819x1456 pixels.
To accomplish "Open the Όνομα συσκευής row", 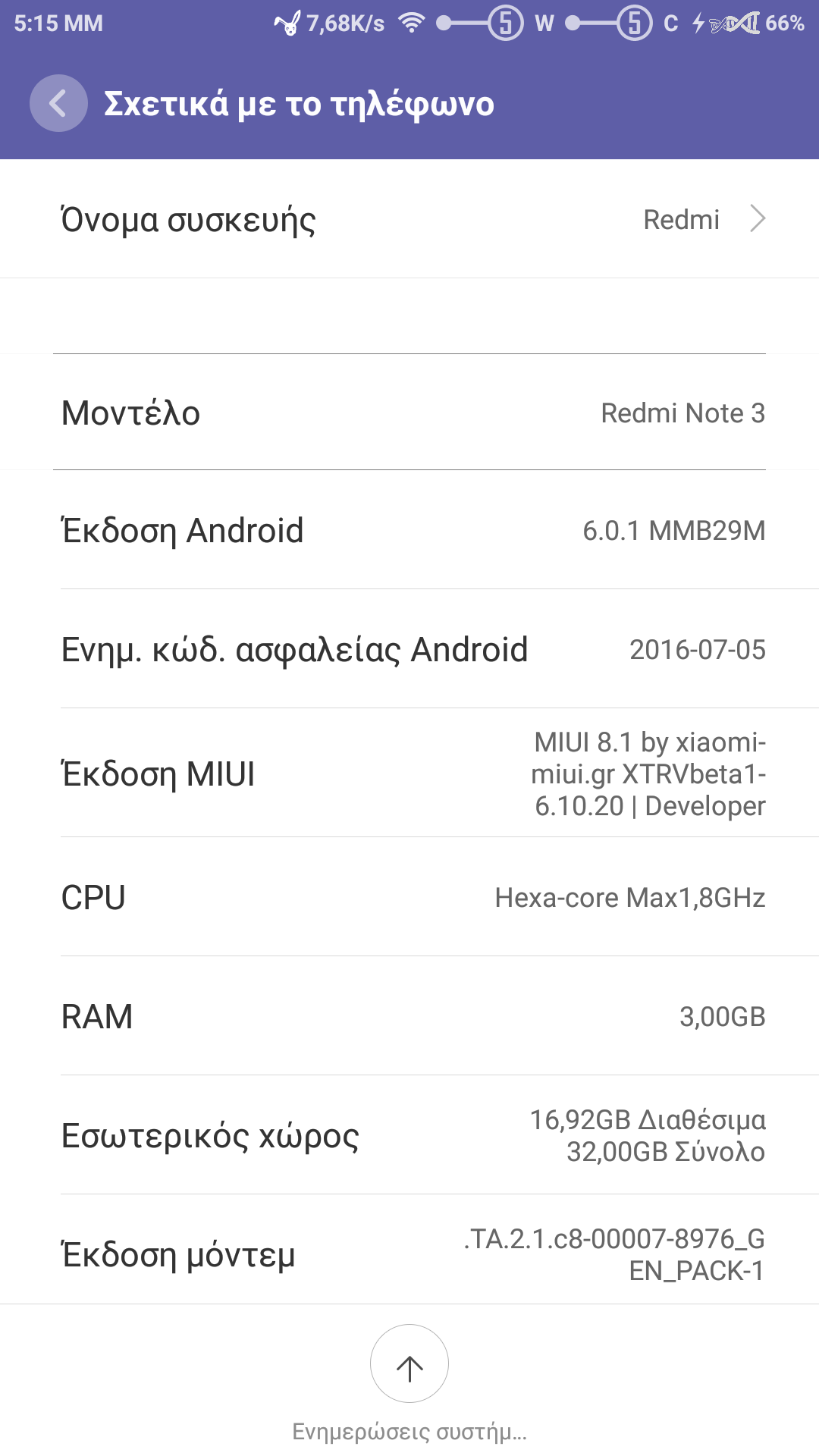I will 409,219.
